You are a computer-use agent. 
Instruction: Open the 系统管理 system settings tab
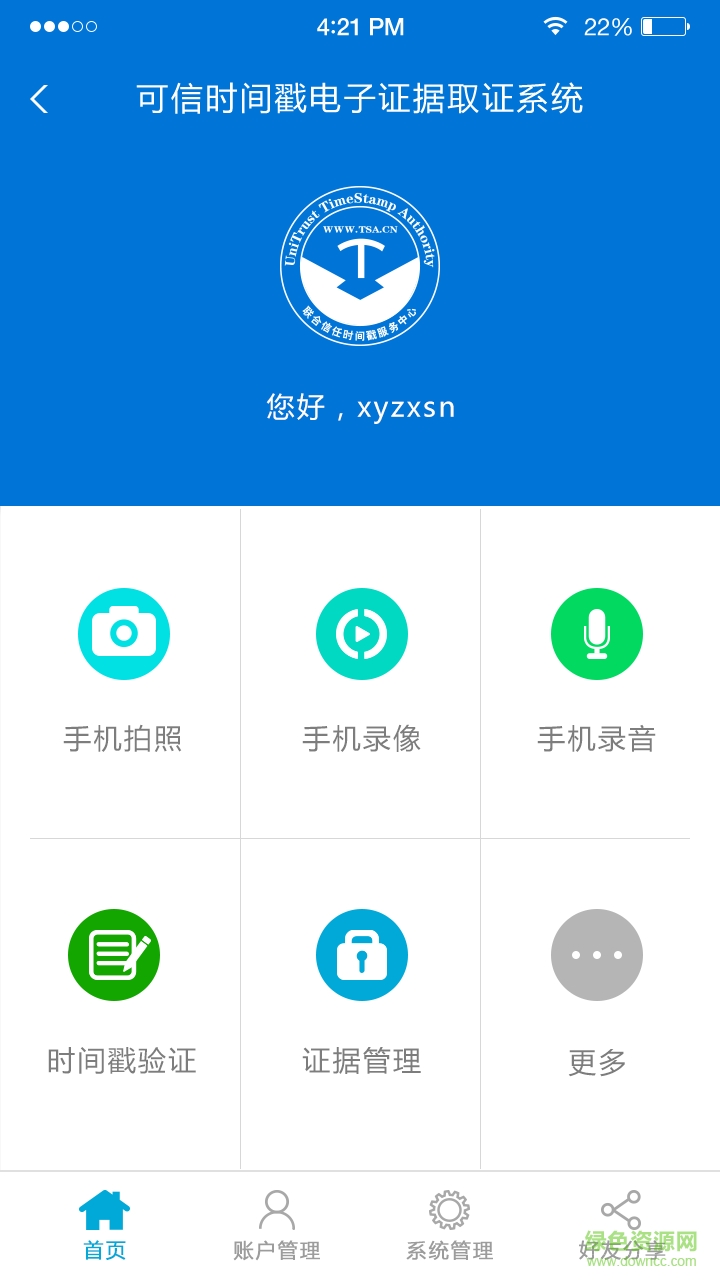(x=449, y=1225)
